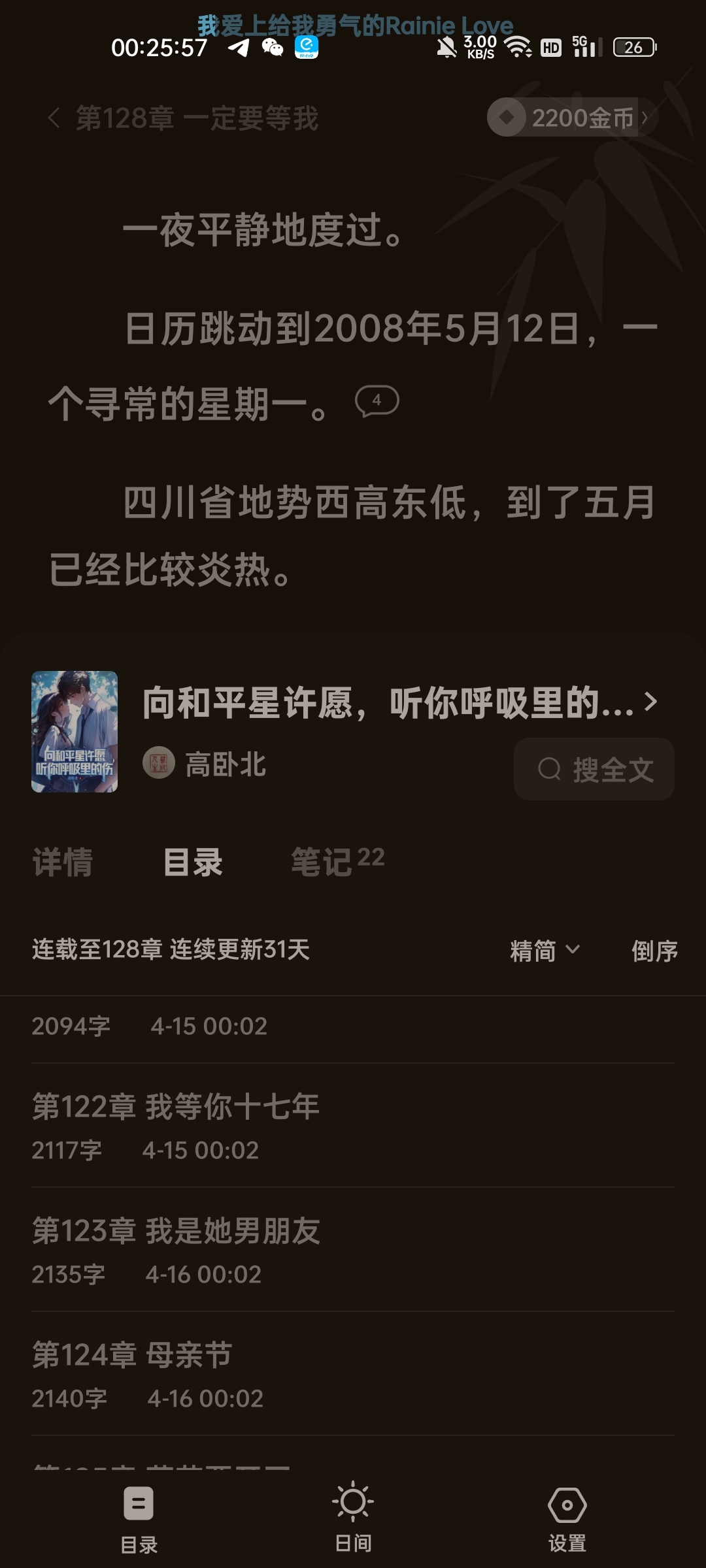Open the 2200金币 coin reward
This screenshot has height=1568, width=706.
[x=571, y=118]
